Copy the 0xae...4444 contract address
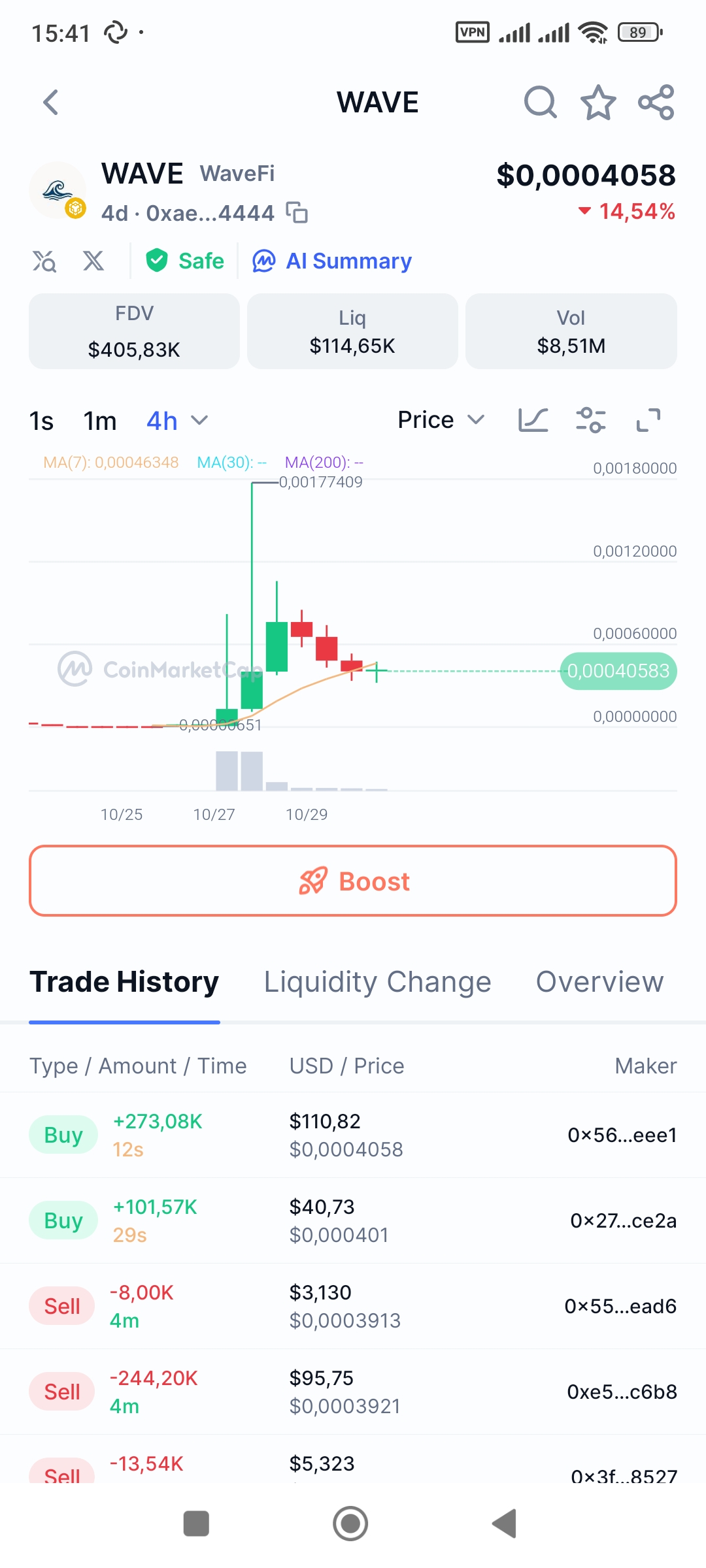The width and height of the screenshot is (706, 1568). [297, 213]
